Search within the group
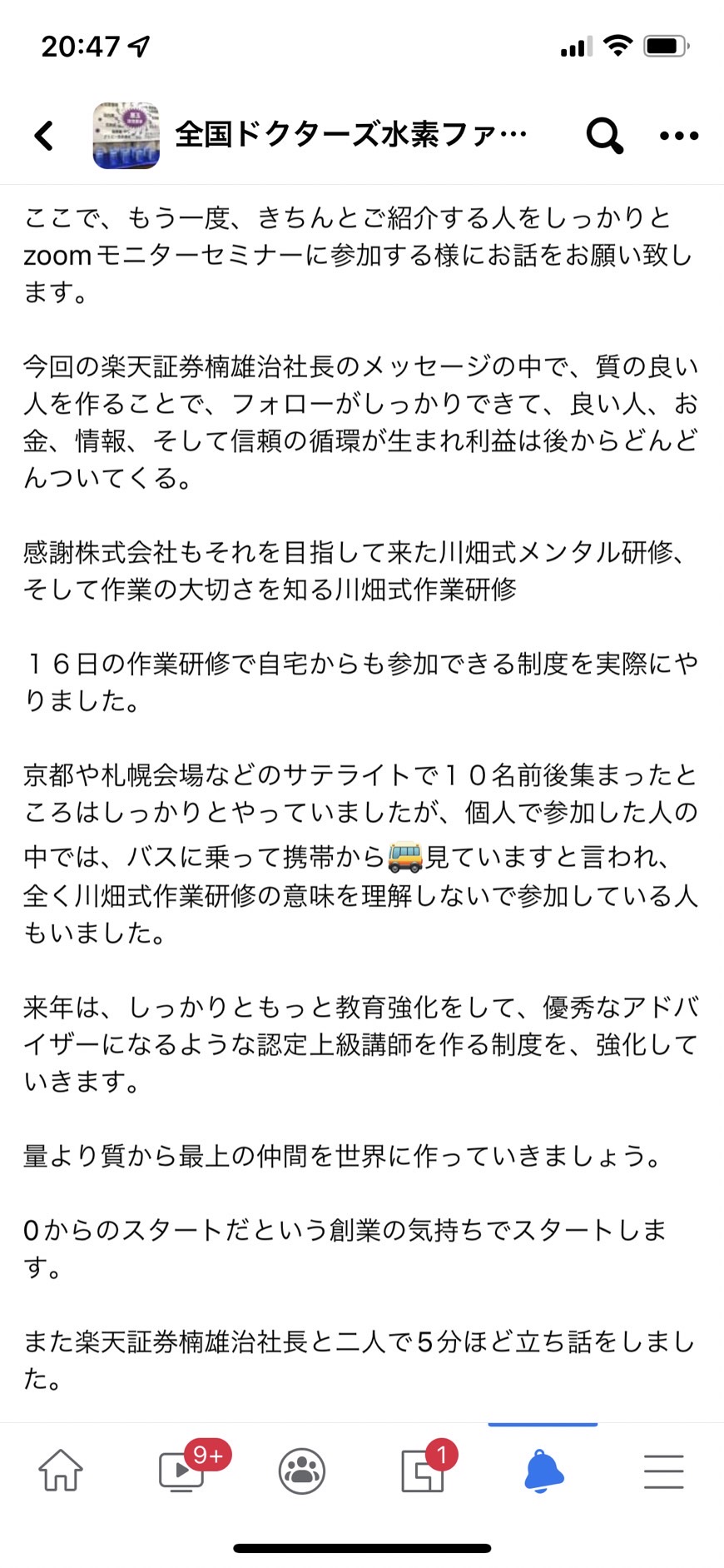This screenshot has width=724, height=1568. (x=604, y=135)
